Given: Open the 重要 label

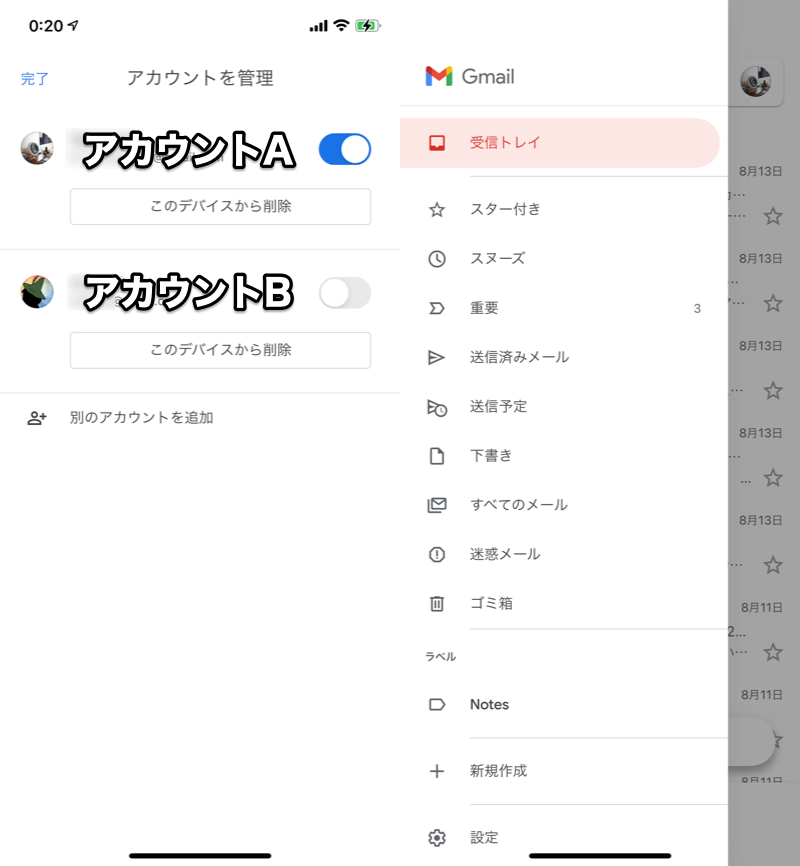Looking at the screenshot, I should tap(484, 308).
